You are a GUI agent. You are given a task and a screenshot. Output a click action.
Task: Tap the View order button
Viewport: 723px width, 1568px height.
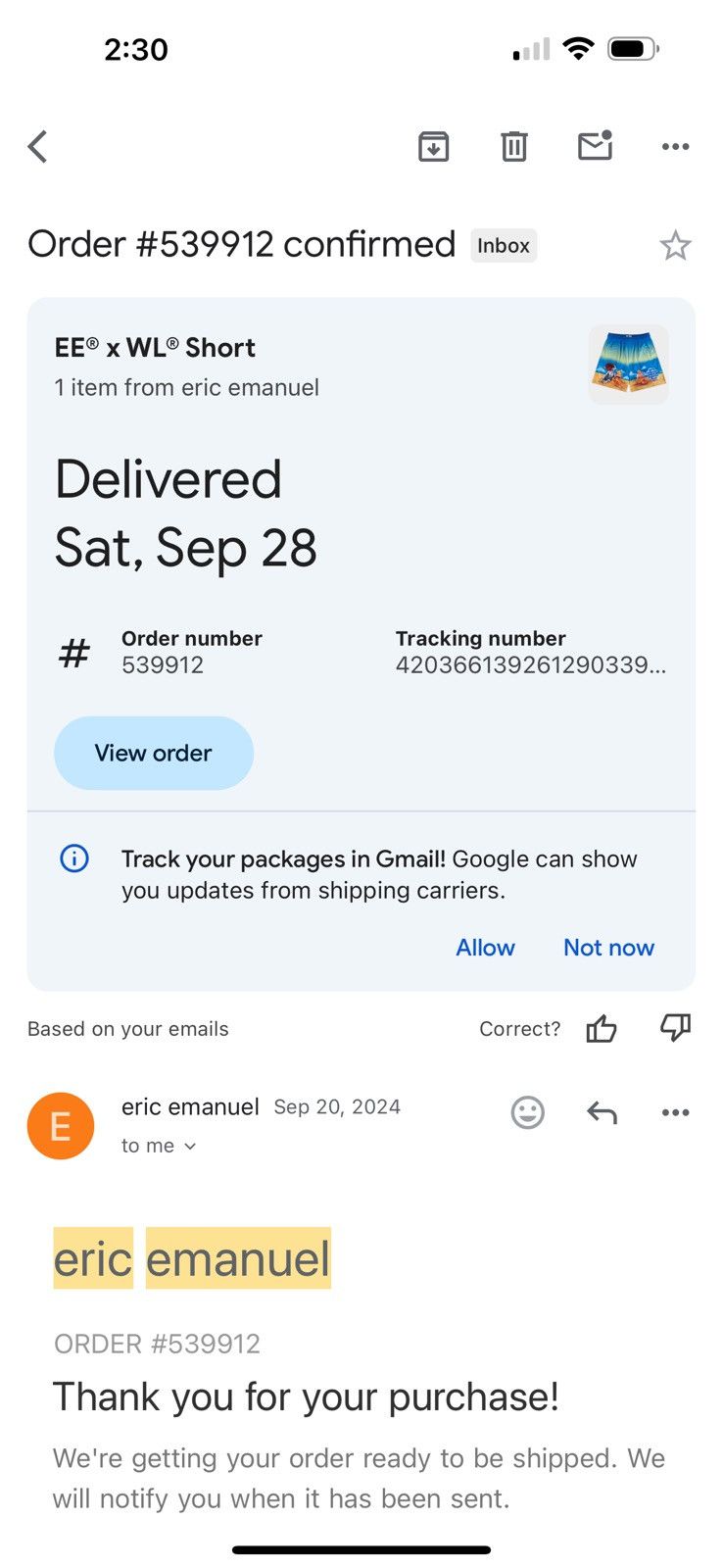tap(154, 753)
